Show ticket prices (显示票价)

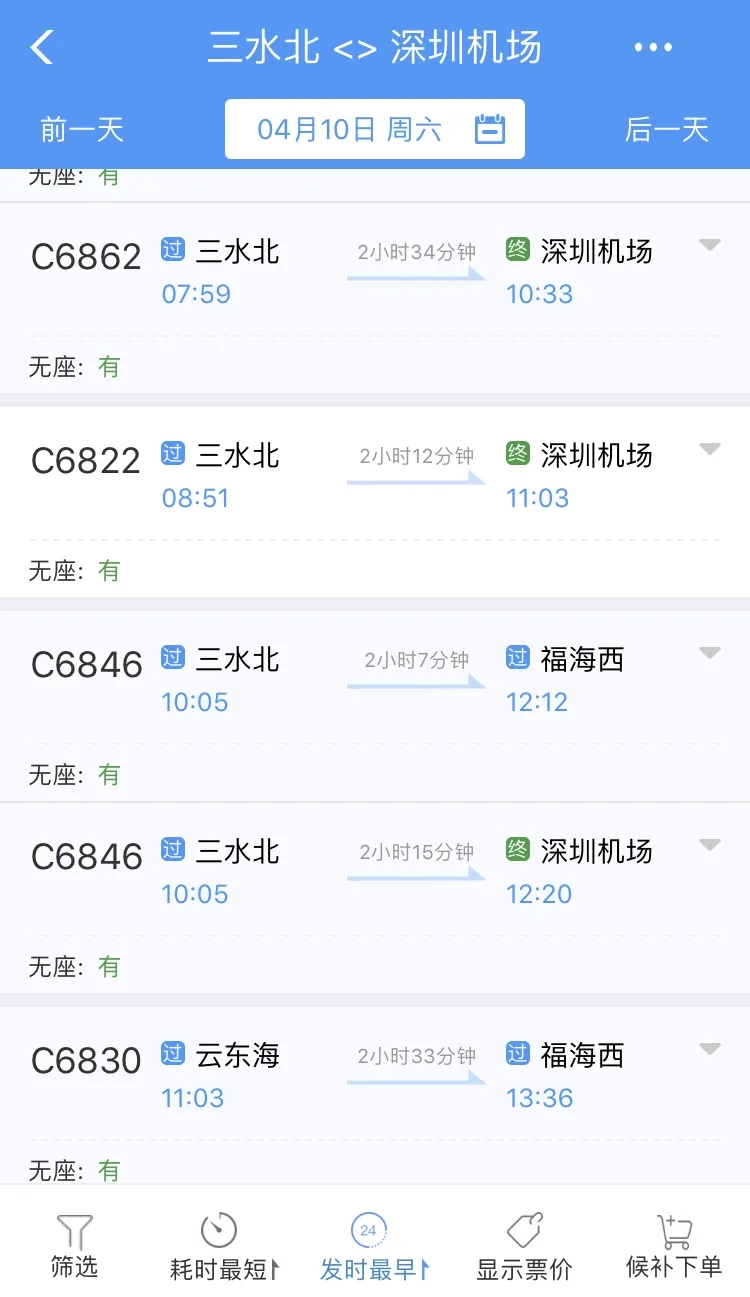524,1246
